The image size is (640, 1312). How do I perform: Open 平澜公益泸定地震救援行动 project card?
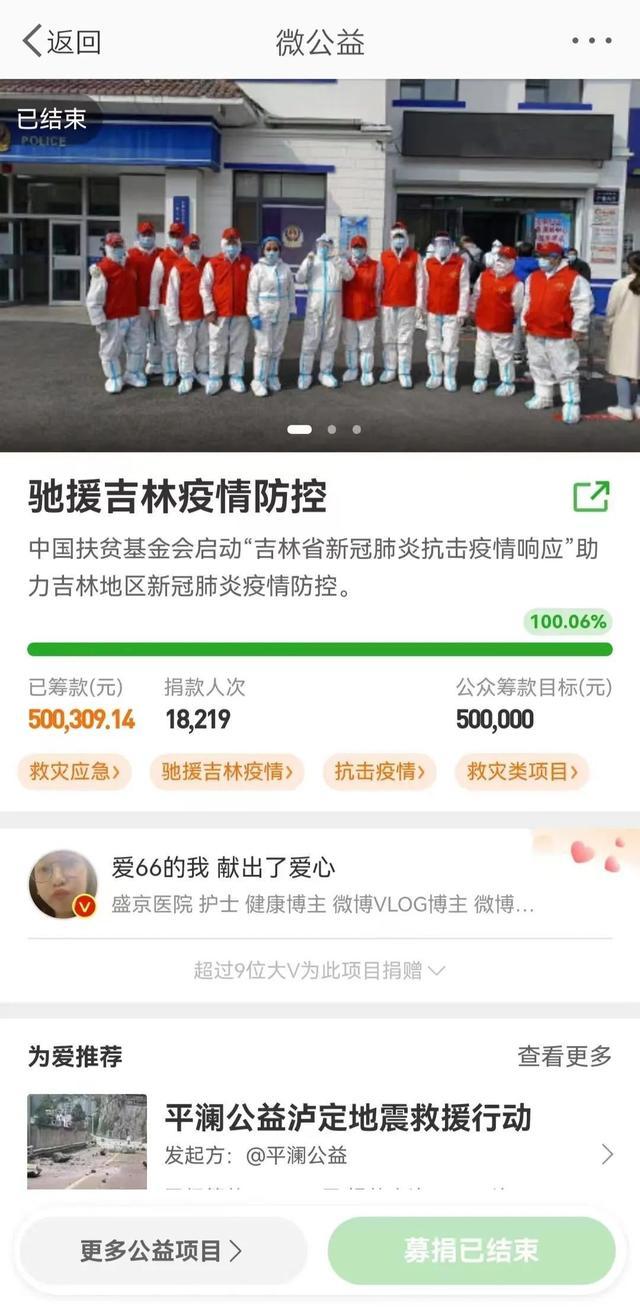pos(320,1140)
